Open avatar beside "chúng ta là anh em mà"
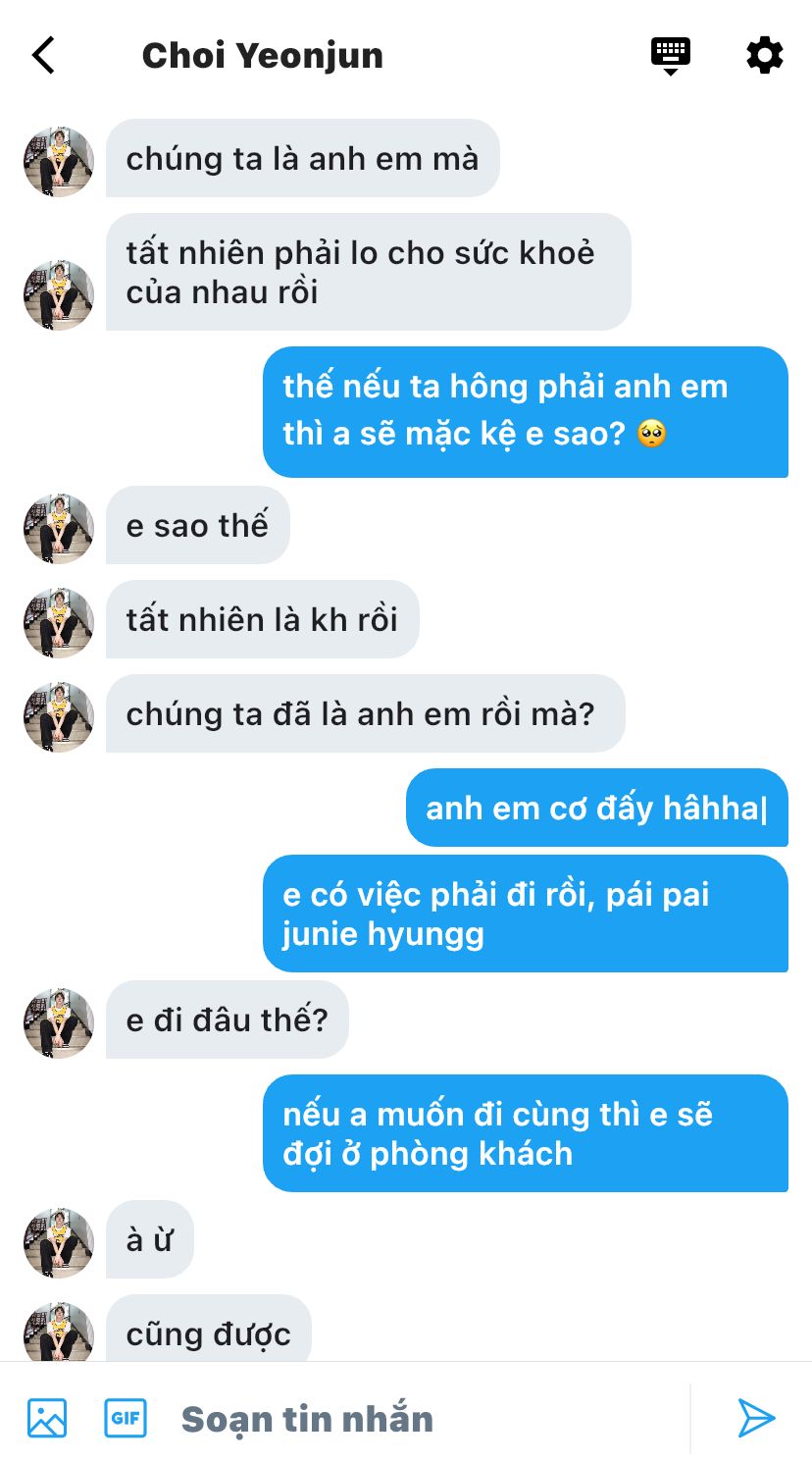Screen dimensions: 812x1463 (59, 162)
